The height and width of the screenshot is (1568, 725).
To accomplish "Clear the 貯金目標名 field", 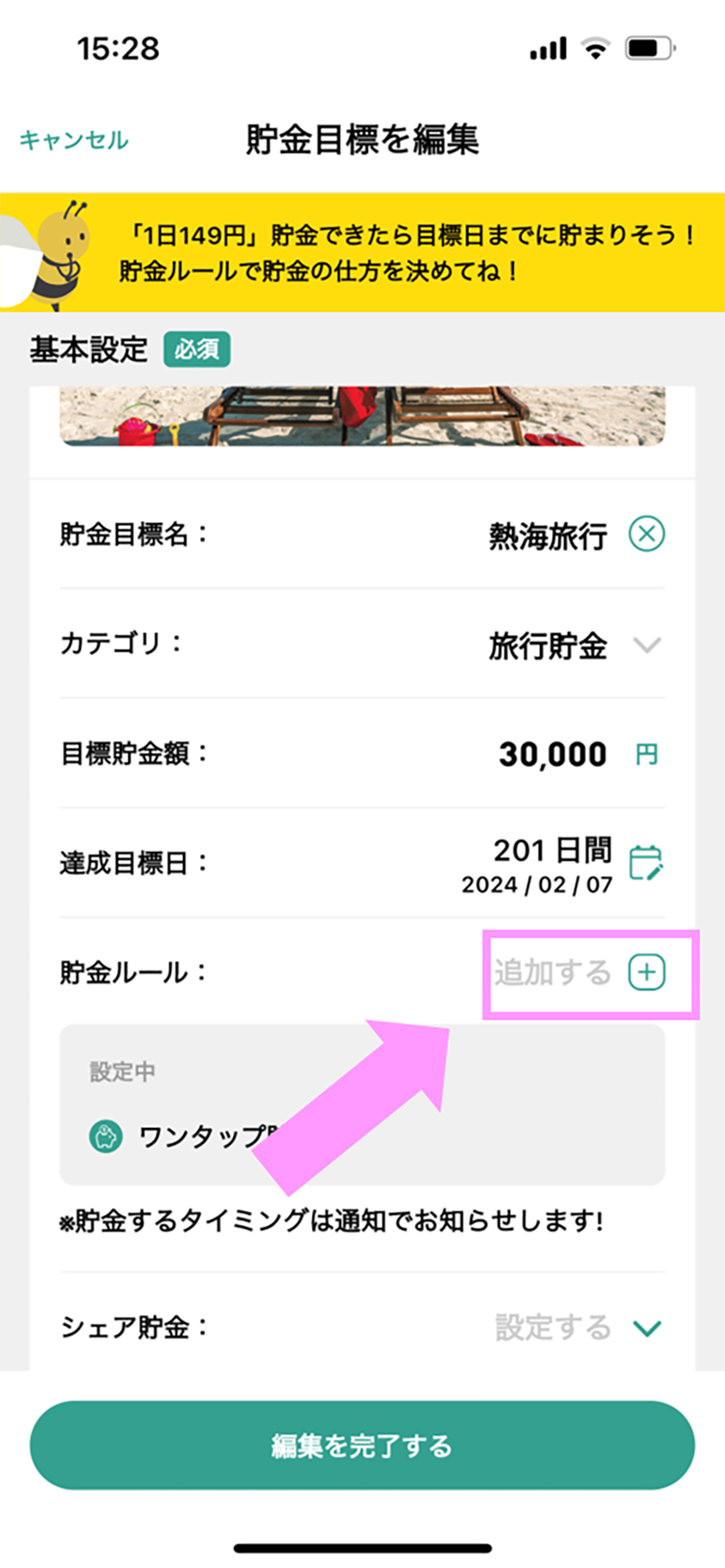I will click(x=646, y=534).
